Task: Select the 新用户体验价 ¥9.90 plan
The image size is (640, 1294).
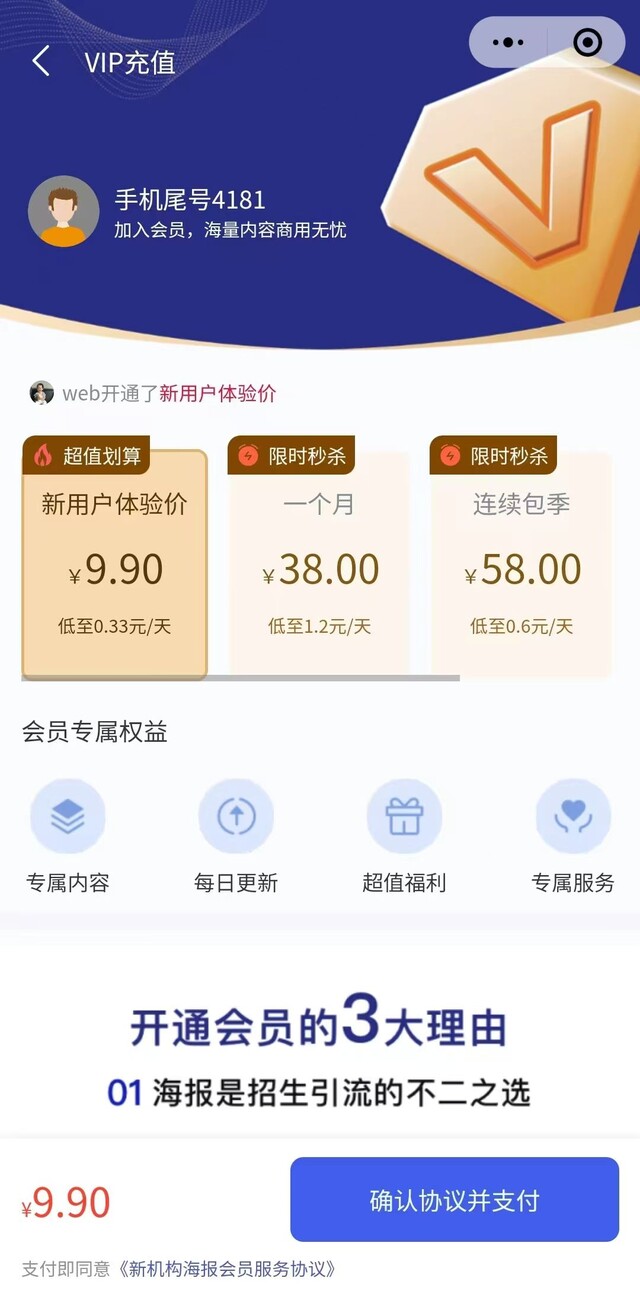Action: click(114, 565)
